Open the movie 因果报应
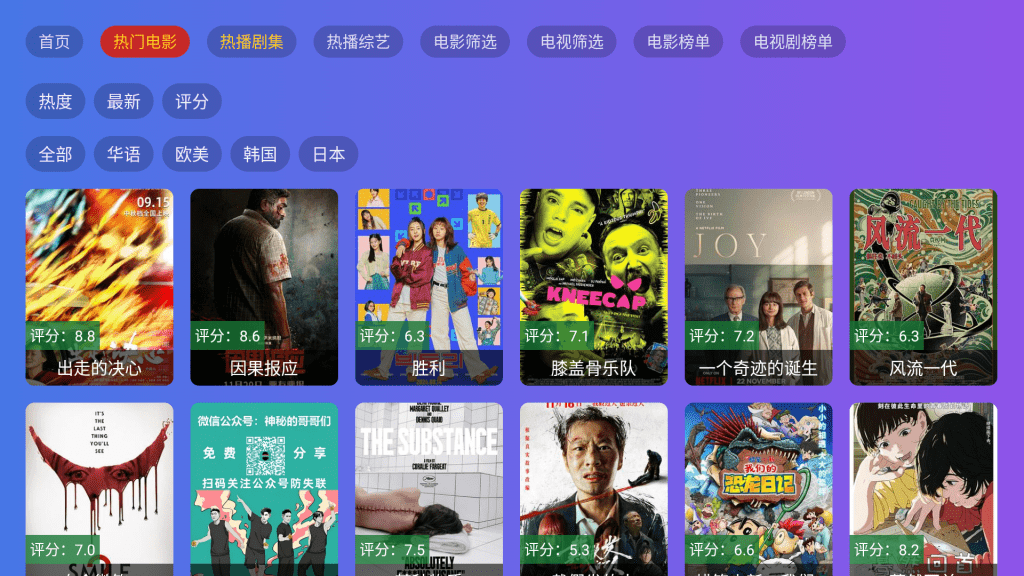The height and width of the screenshot is (576, 1024). tap(264, 287)
